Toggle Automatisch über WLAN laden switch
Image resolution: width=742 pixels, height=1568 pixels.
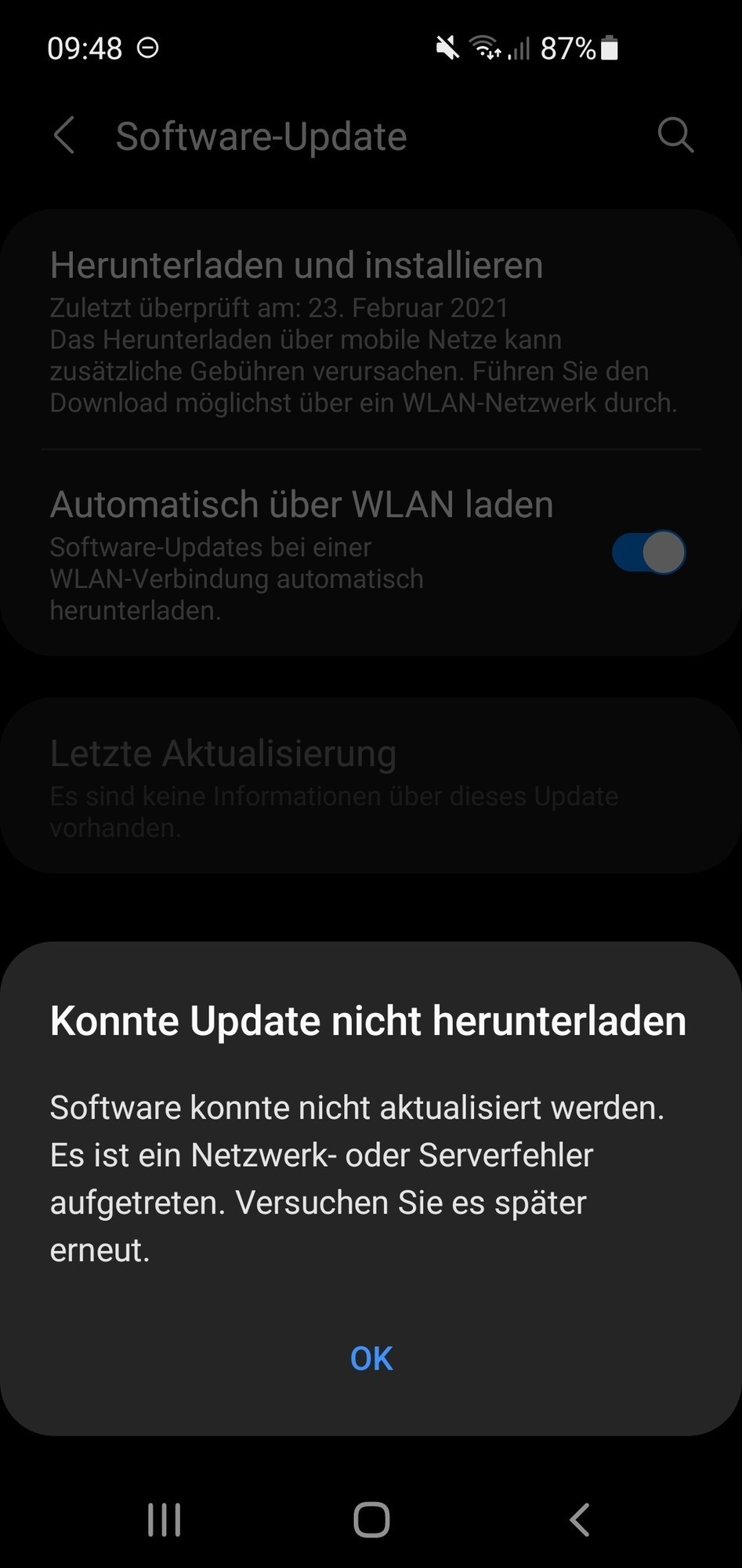click(x=648, y=553)
